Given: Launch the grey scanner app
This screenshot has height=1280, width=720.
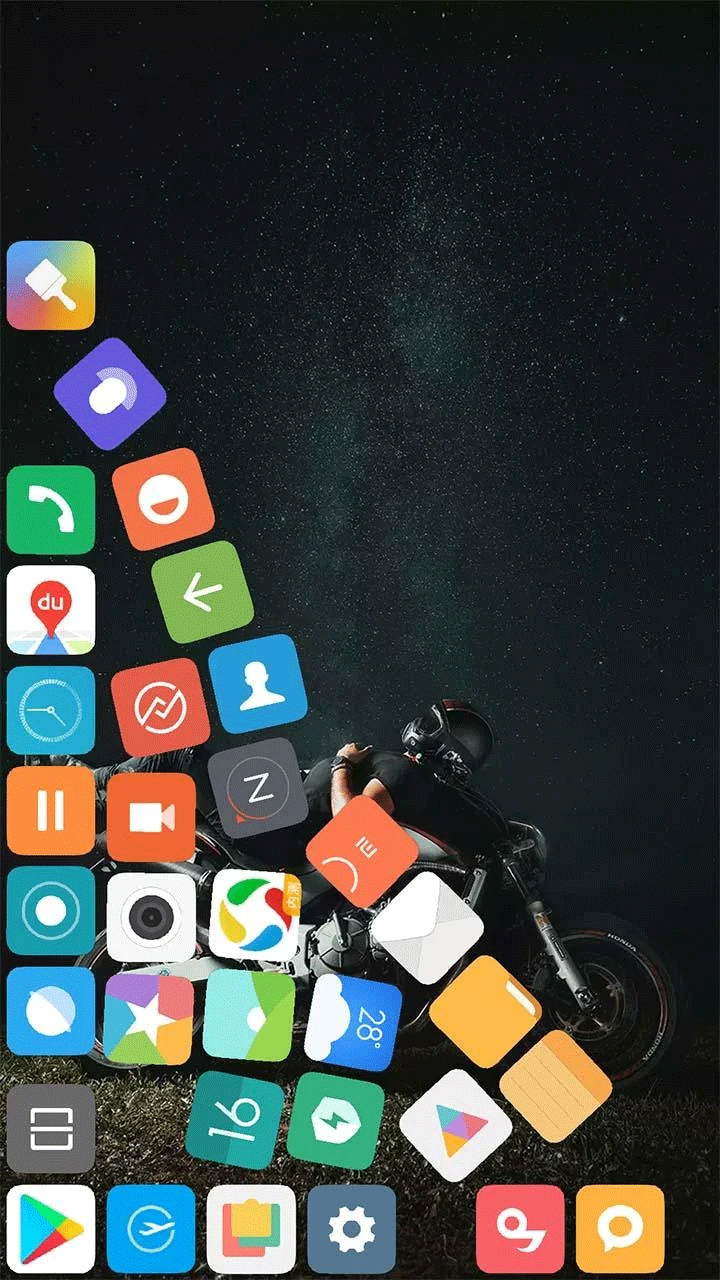Looking at the screenshot, I should 51,1129.
